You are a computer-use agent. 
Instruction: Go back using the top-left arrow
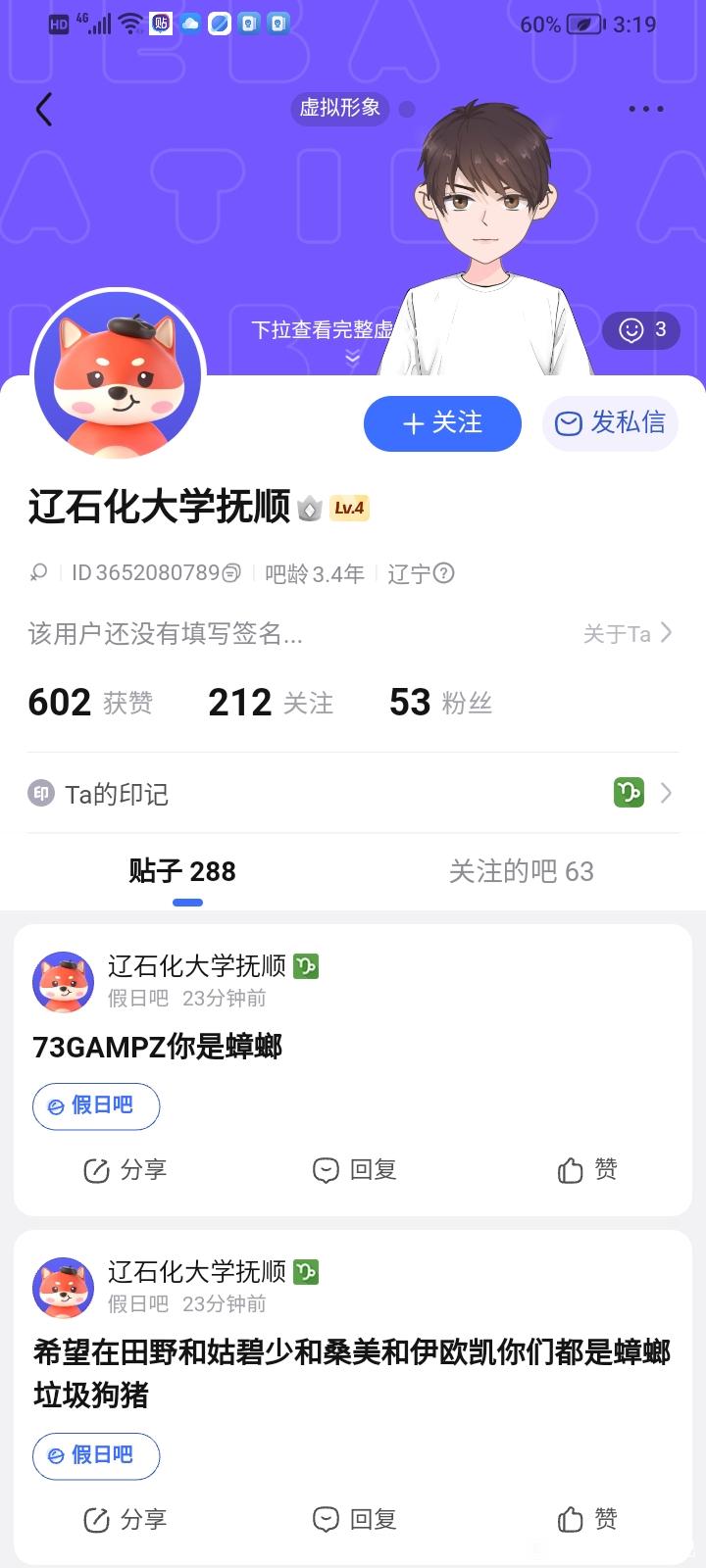[43, 109]
